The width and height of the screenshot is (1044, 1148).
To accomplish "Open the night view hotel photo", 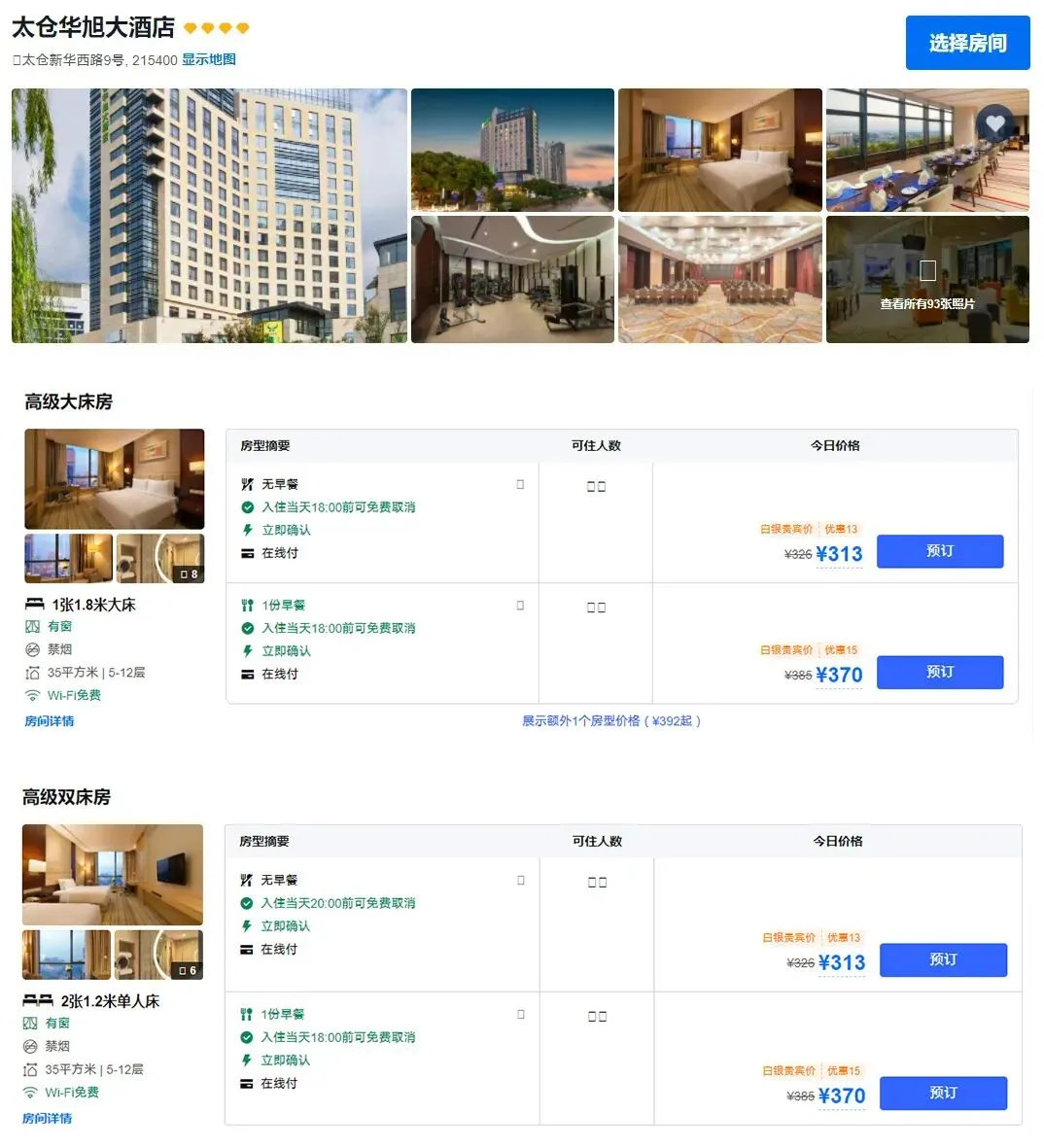I will 512,150.
